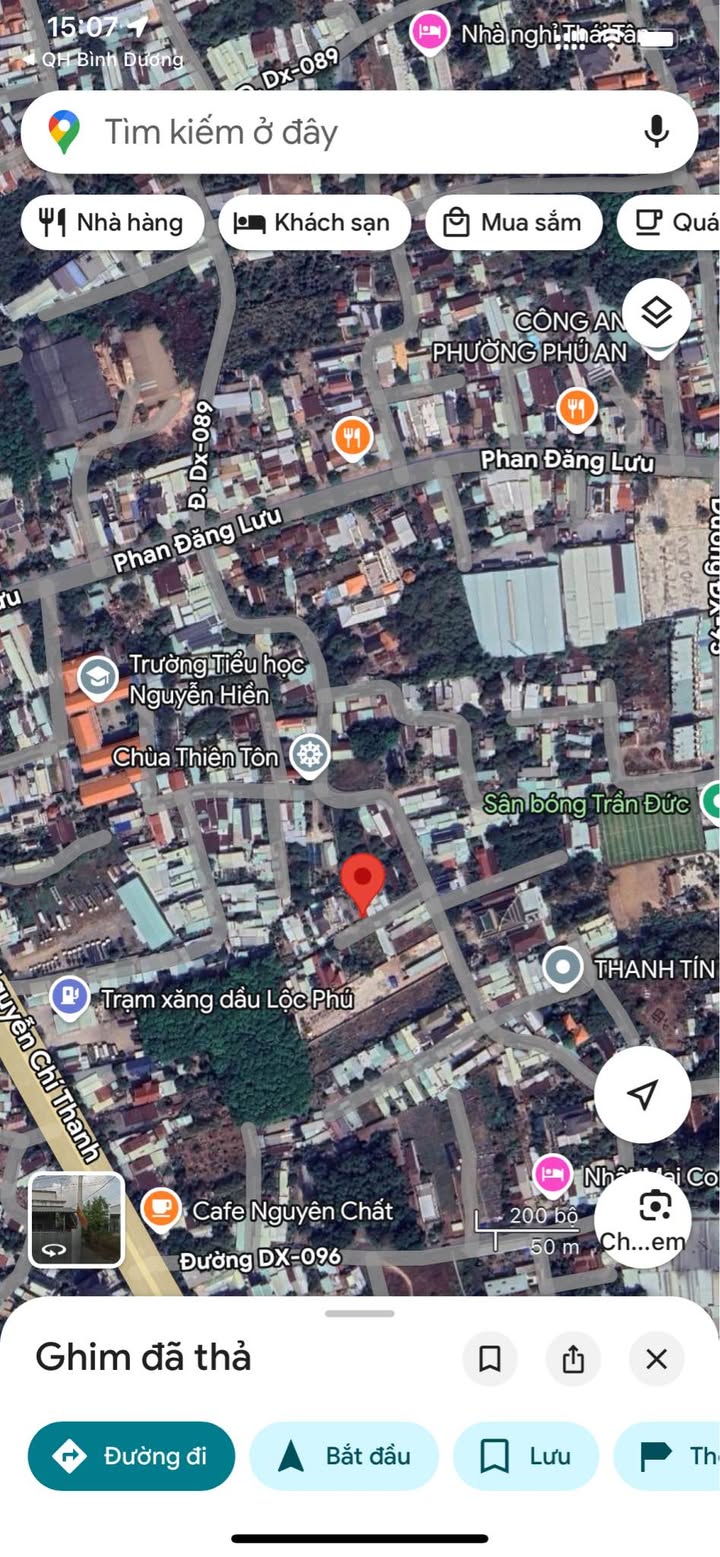Open the "Chùa Thiên Tôn" place marker
Viewport: 720px width, 1557px height.
310,755
